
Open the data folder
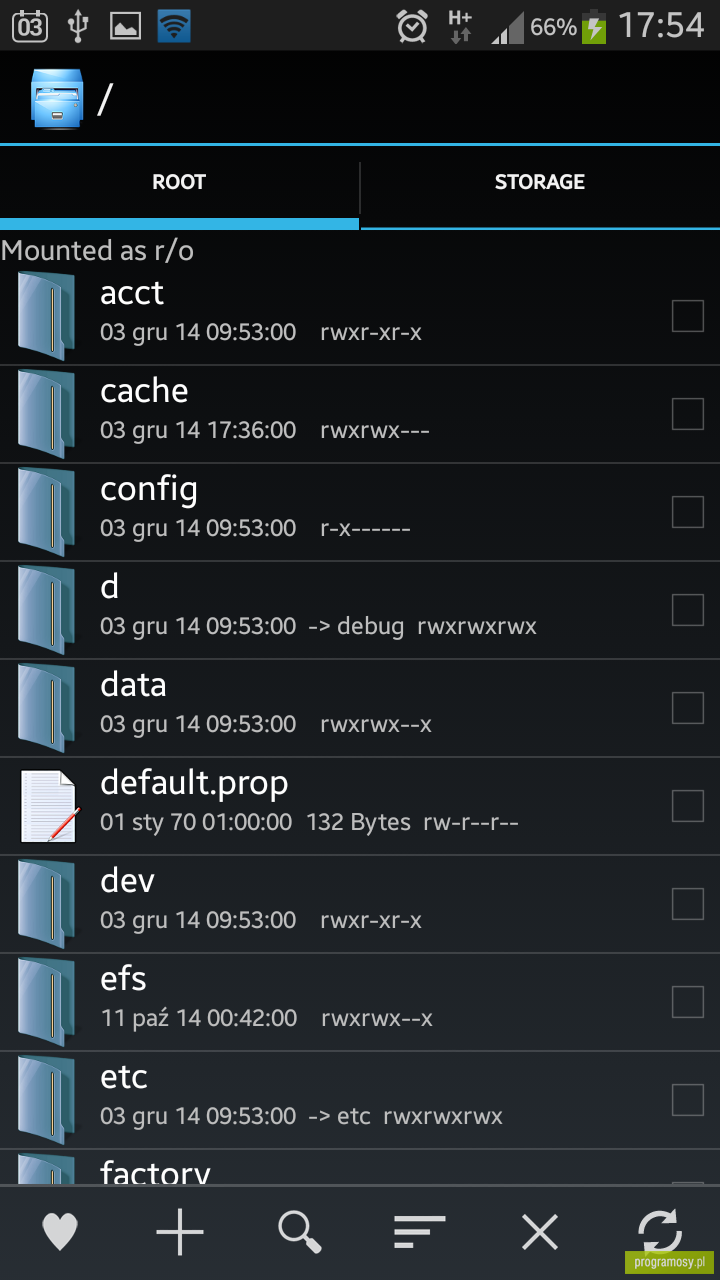tap(360, 708)
